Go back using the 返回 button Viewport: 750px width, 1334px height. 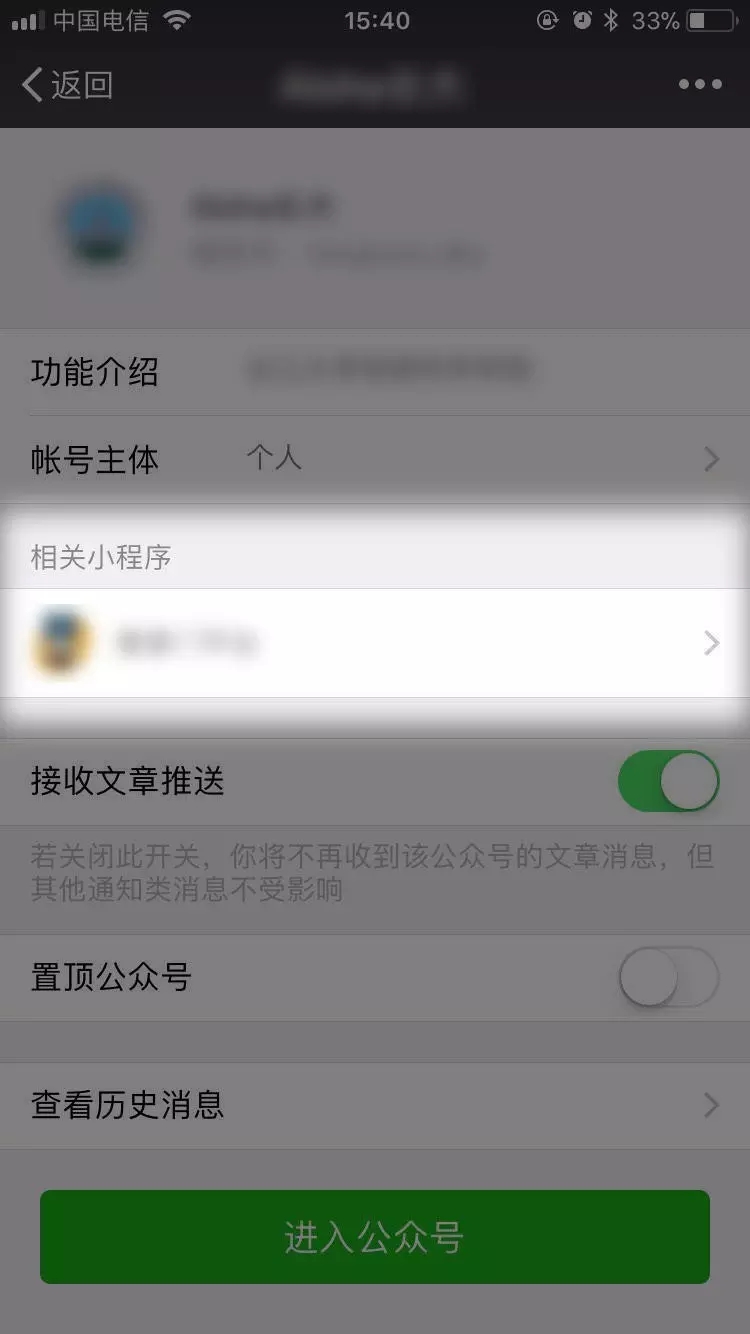67,85
